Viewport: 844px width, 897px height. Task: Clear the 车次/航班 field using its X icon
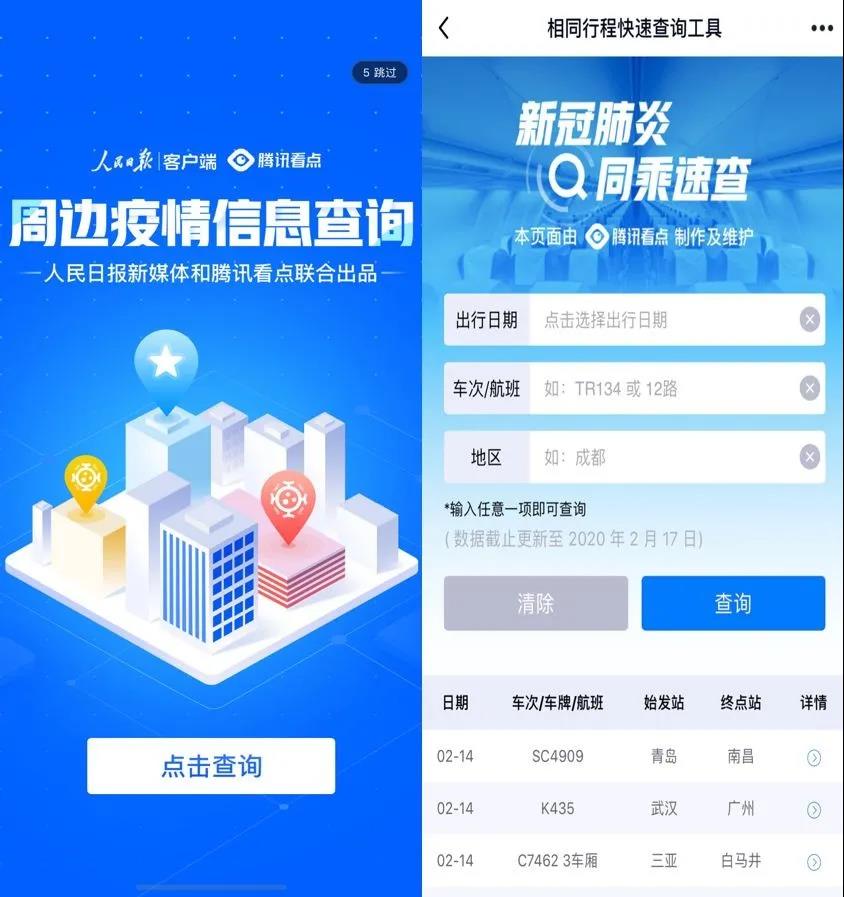810,388
